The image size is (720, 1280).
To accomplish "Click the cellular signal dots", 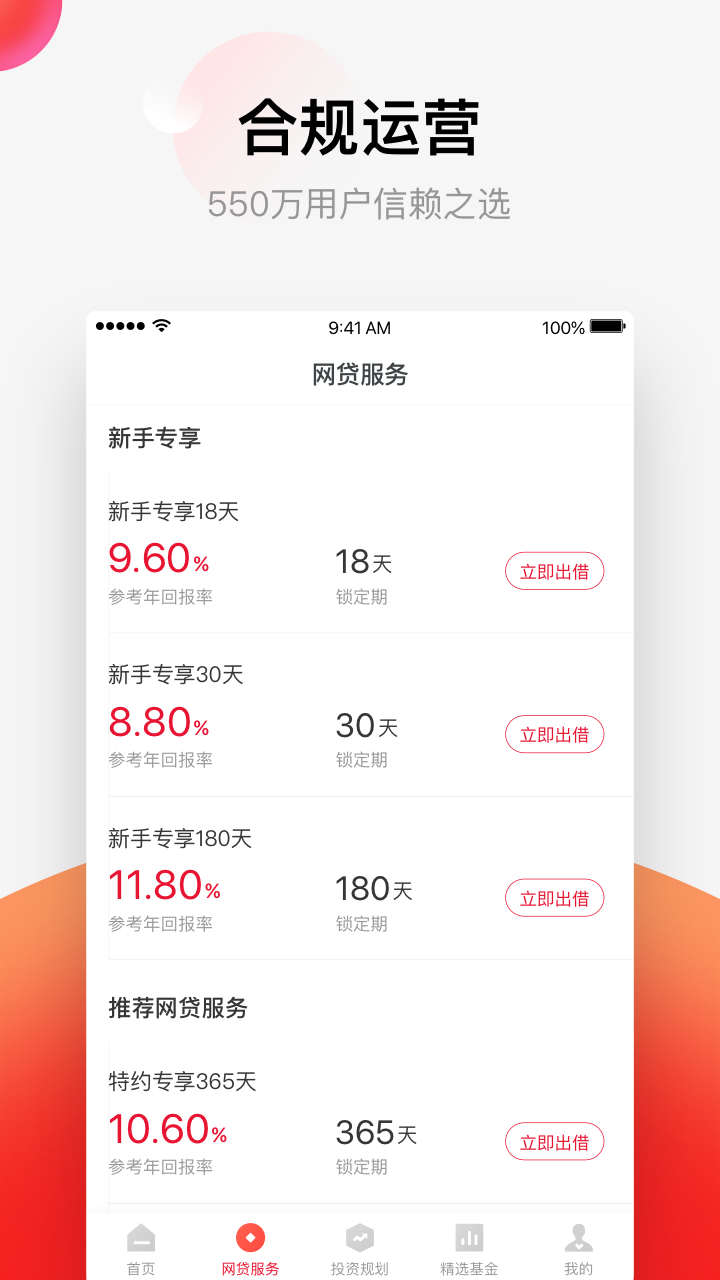I will click(120, 326).
